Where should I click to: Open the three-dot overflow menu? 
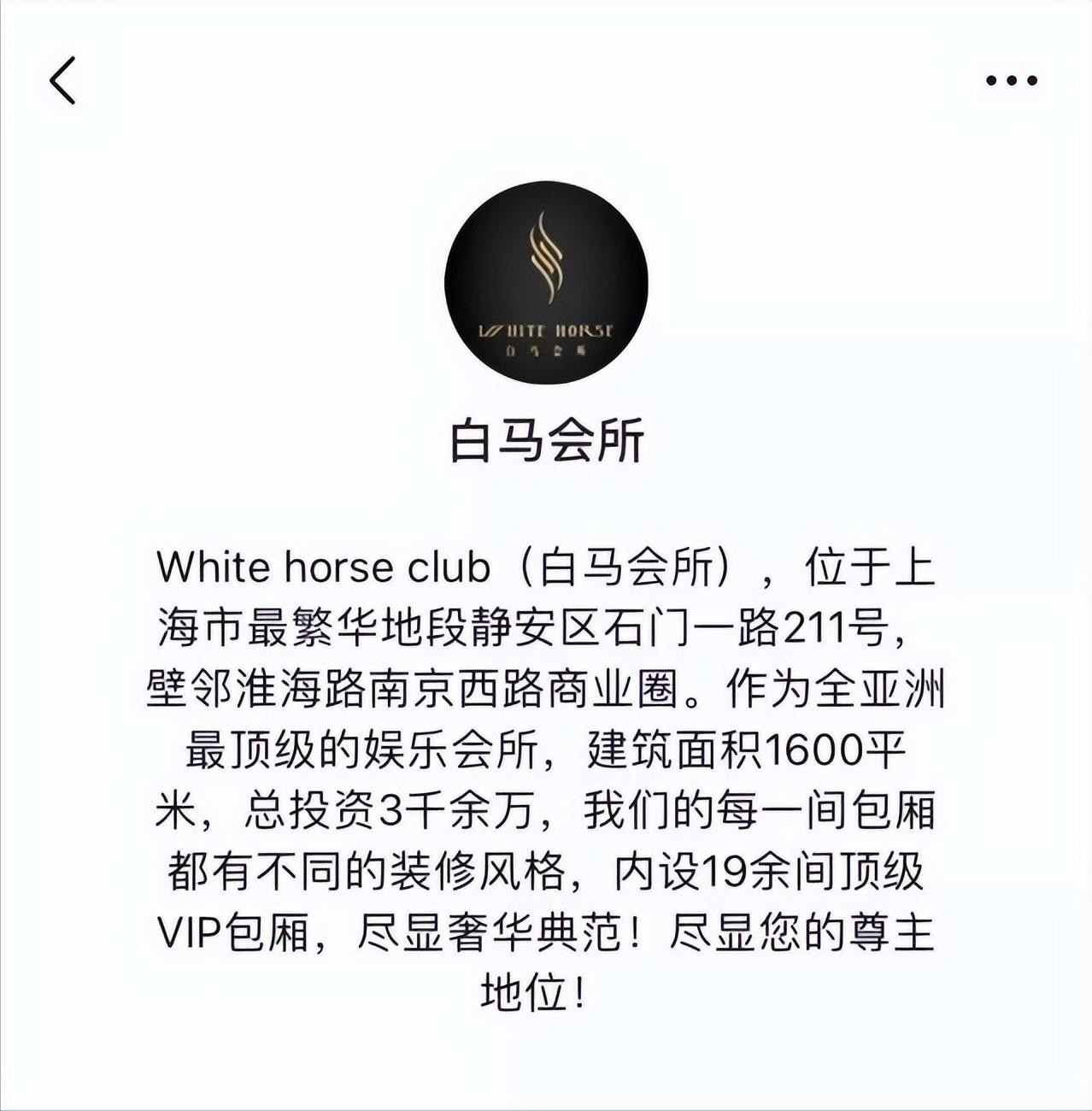[1011, 80]
